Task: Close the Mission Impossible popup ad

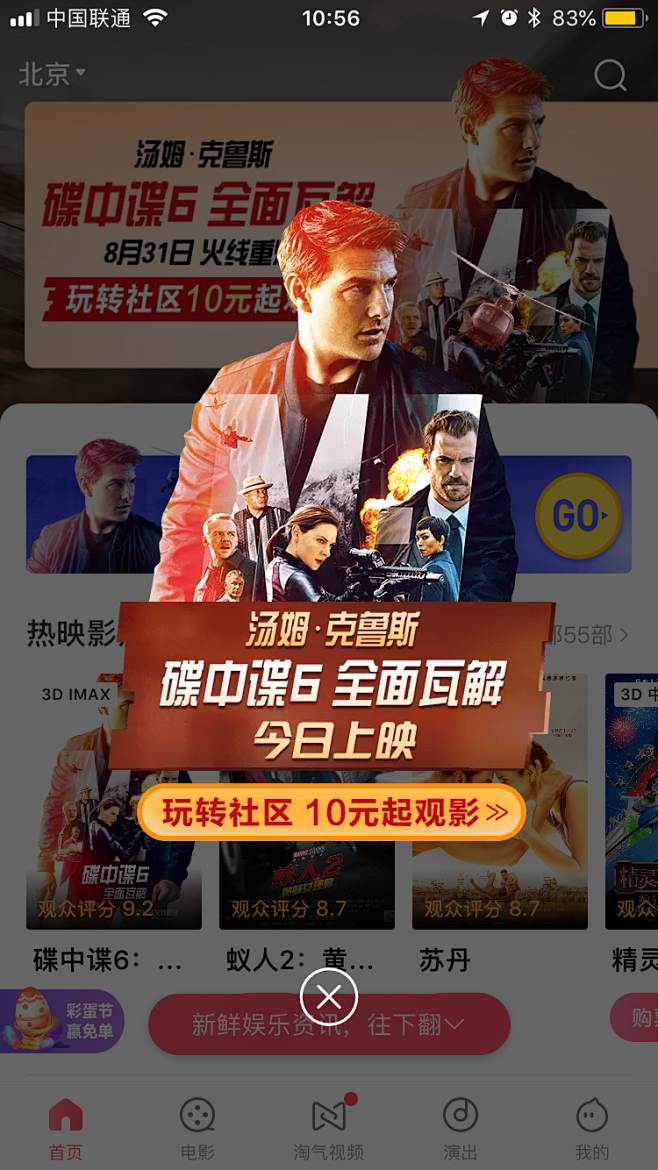Action: pos(329,996)
